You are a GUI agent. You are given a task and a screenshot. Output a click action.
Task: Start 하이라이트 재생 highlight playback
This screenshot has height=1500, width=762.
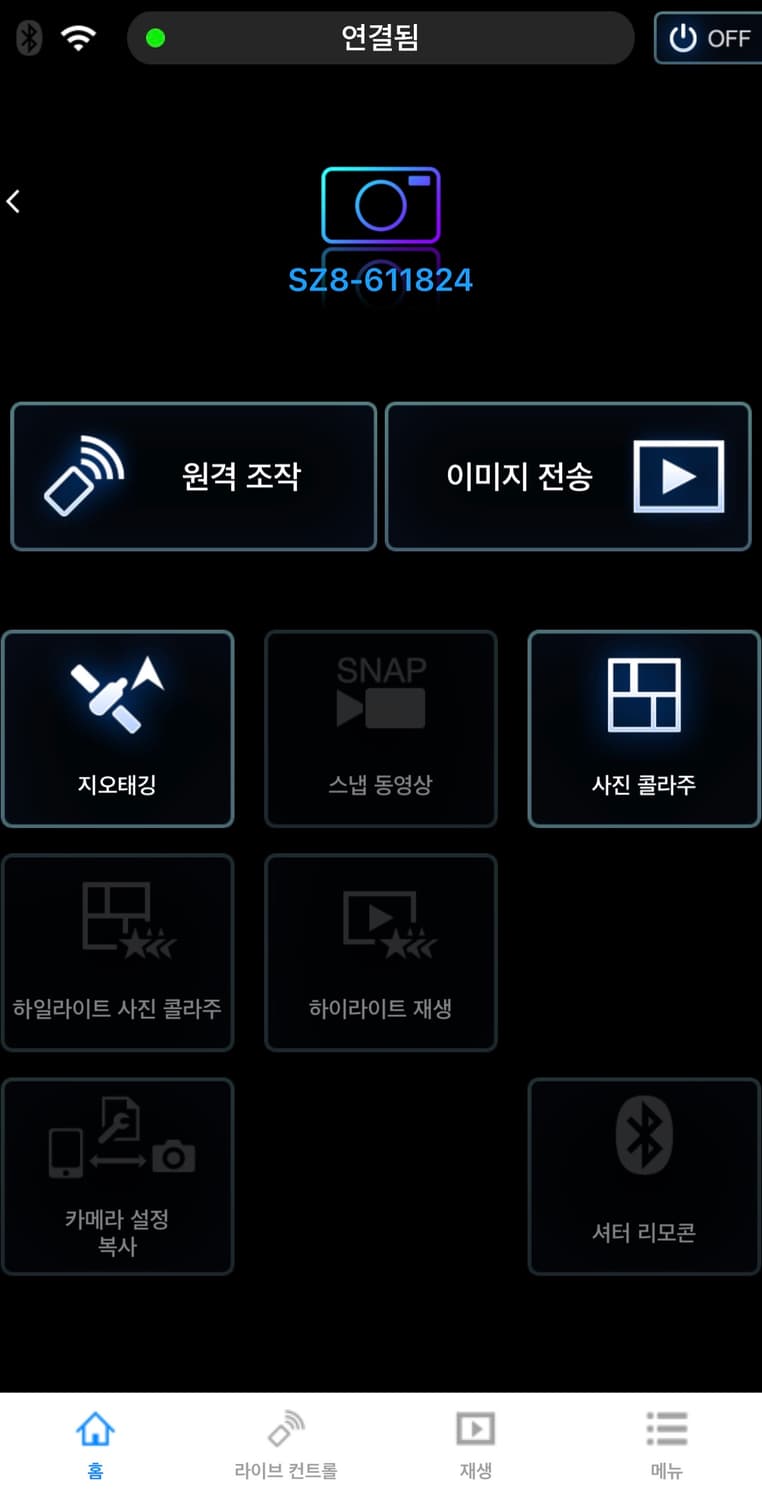[380, 952]
